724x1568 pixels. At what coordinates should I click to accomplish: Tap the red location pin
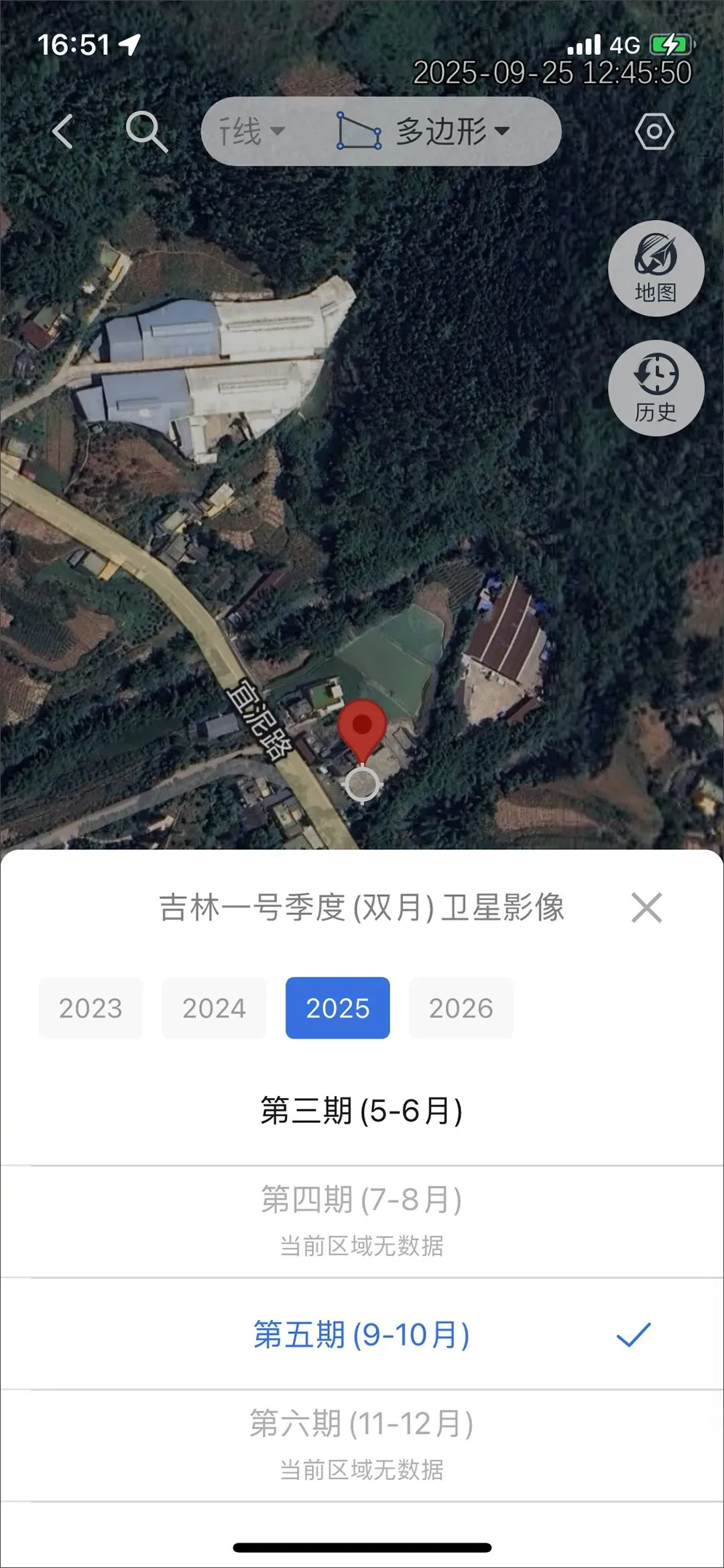tap(362, 727)
